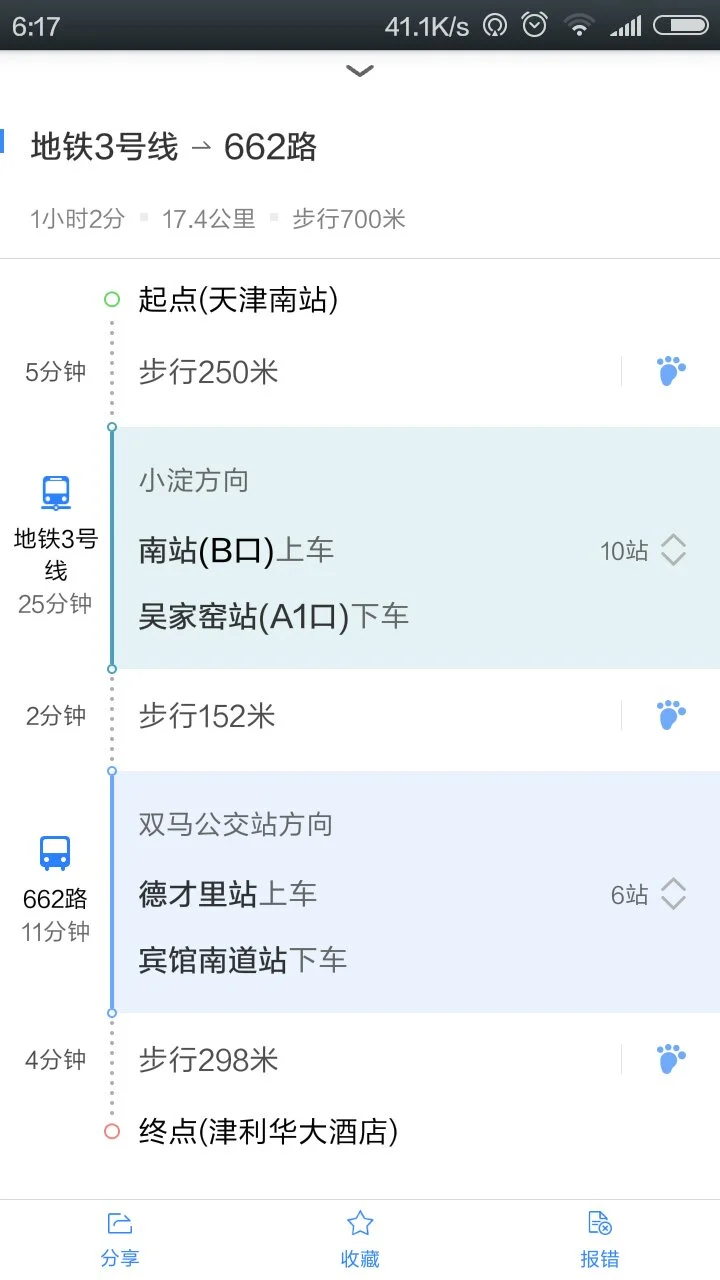Select the metro icon for 地铁3号线 segment
Viewport: 720px width, 1280px height.
54,492
